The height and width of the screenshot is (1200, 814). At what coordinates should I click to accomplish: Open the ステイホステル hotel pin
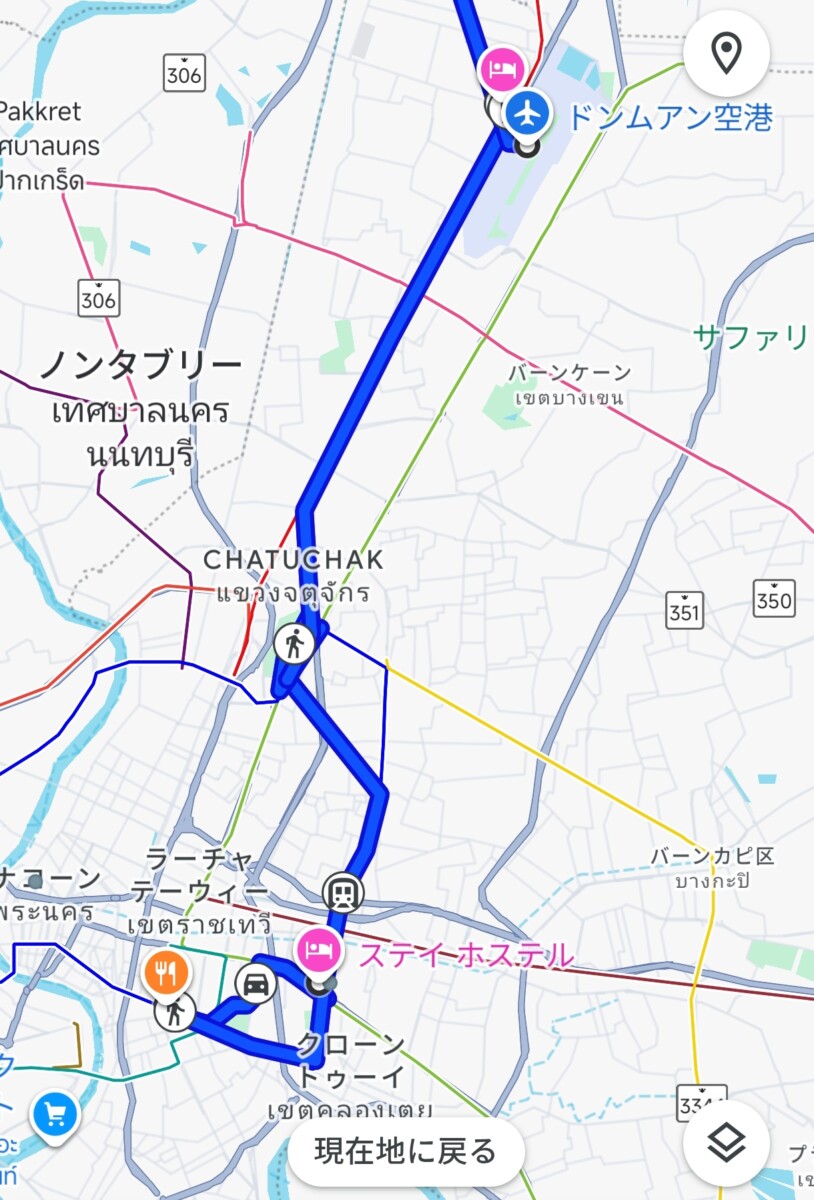(x=318, y=949)
